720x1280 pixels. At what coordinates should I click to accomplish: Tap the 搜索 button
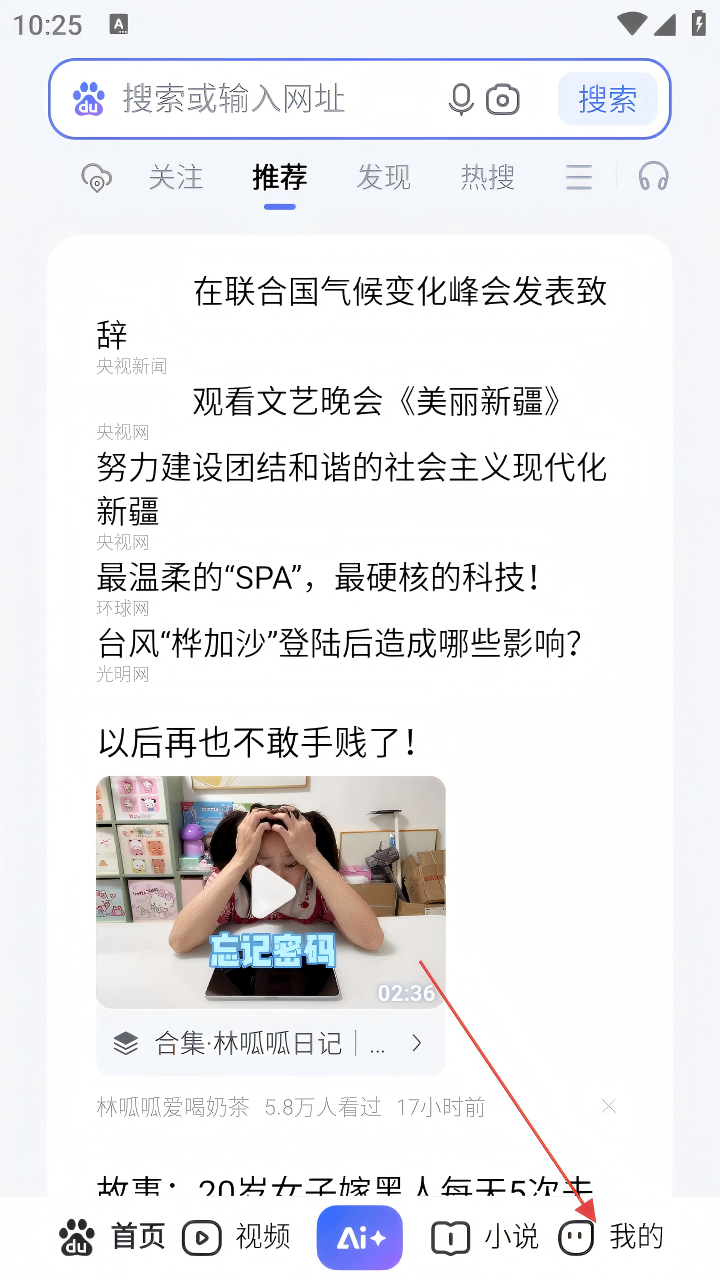[x=607, y=99]
